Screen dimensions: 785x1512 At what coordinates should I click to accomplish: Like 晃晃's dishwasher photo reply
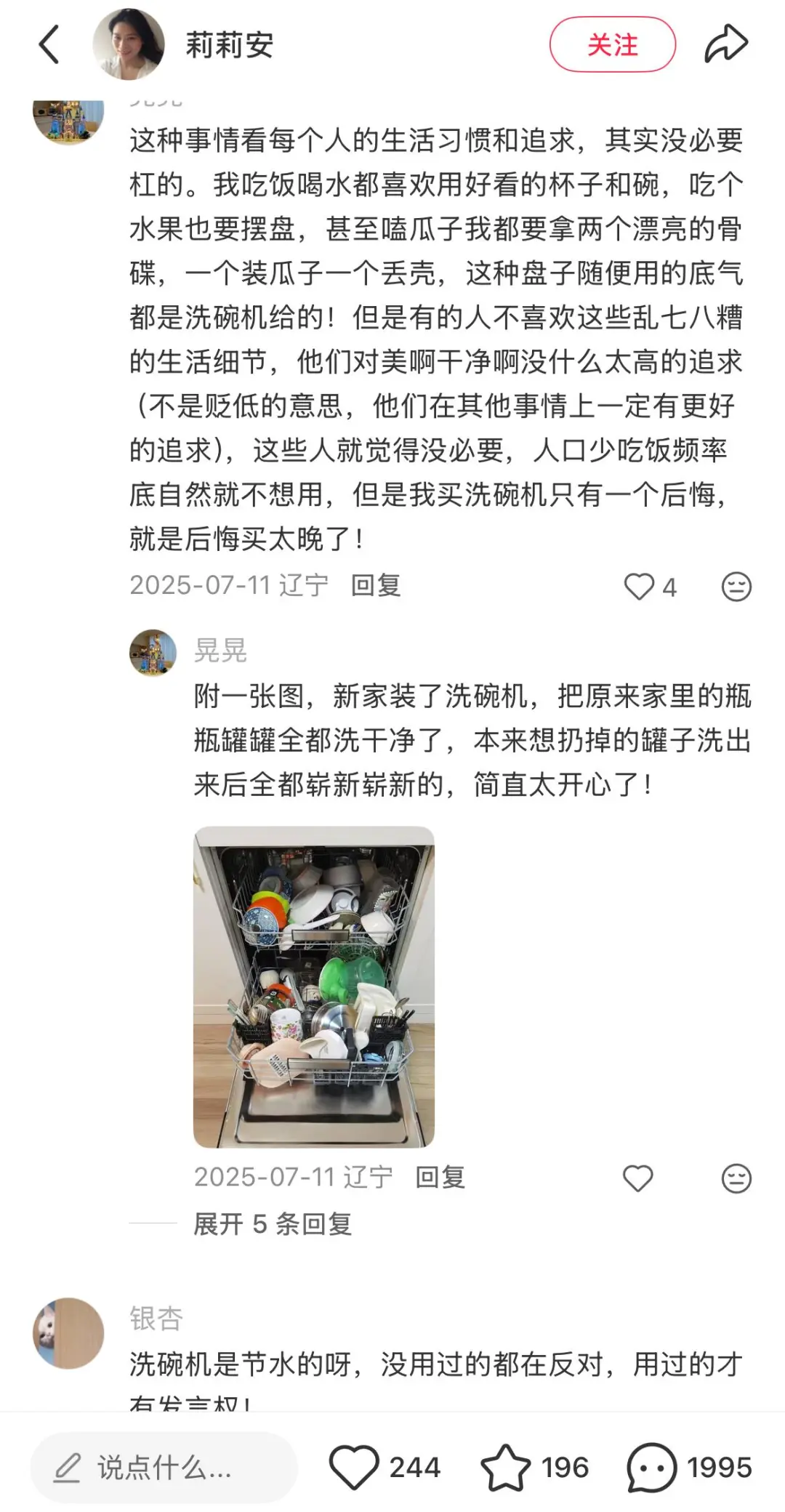click(x=638, y=1178)
